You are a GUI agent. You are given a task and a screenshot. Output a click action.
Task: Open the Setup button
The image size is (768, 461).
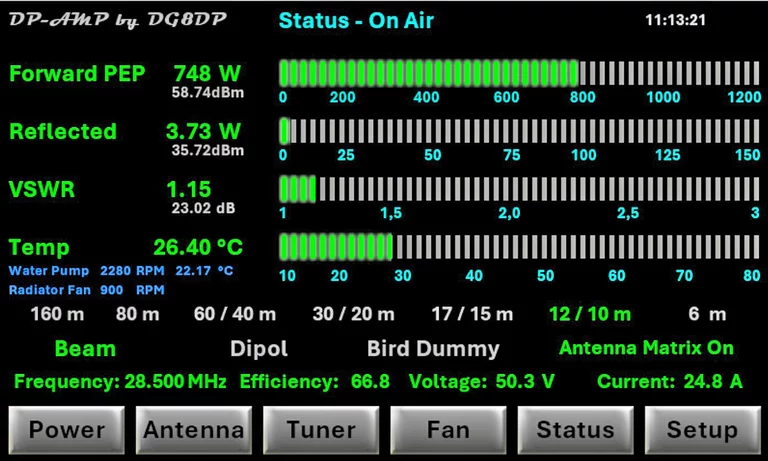point(702,431)
